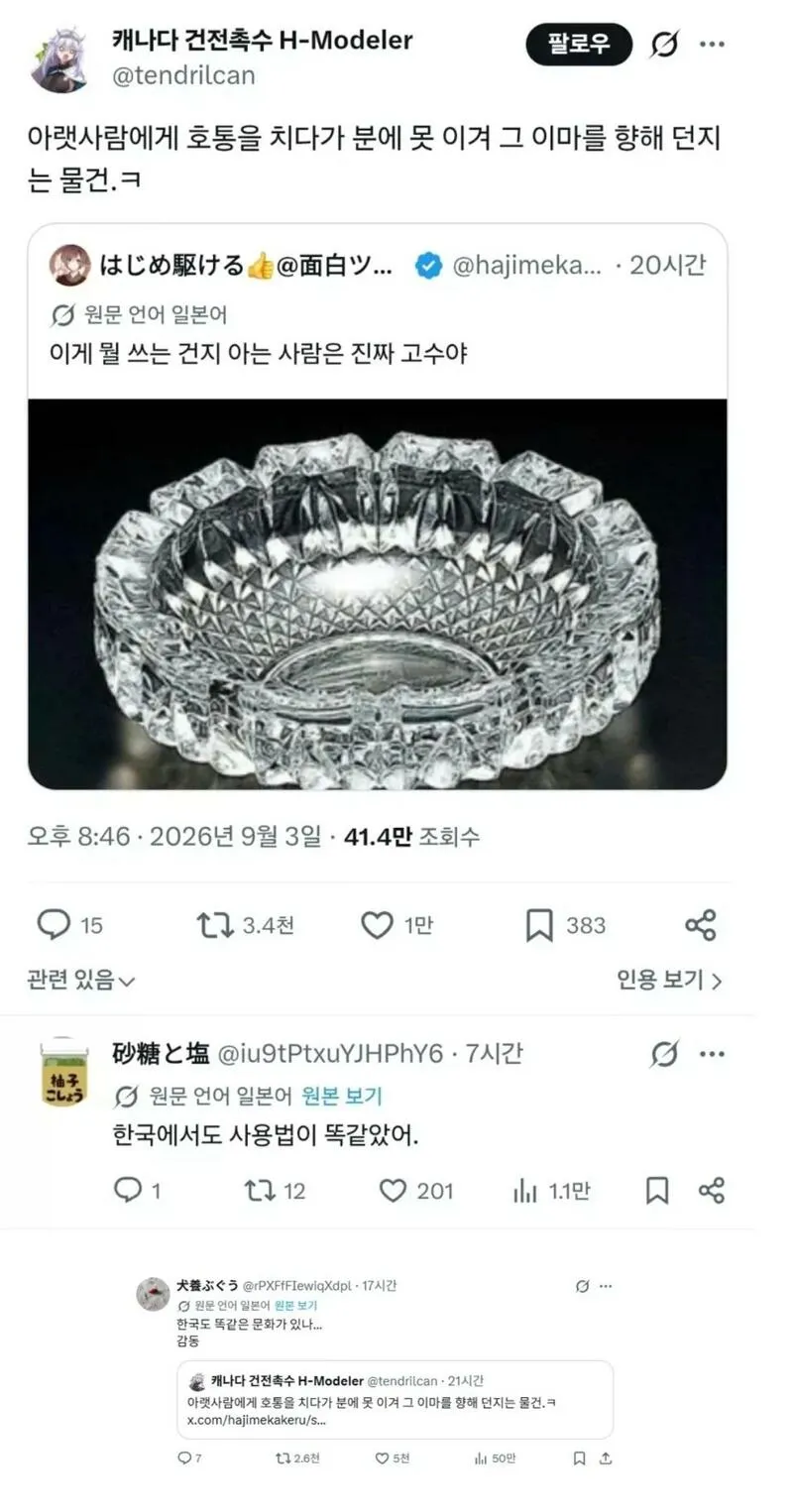Image resolution: width=793 pixels, height=1512 pixels.
Task: Expand the 관련 있음 sort dropdown
Action: coord(81,981)
